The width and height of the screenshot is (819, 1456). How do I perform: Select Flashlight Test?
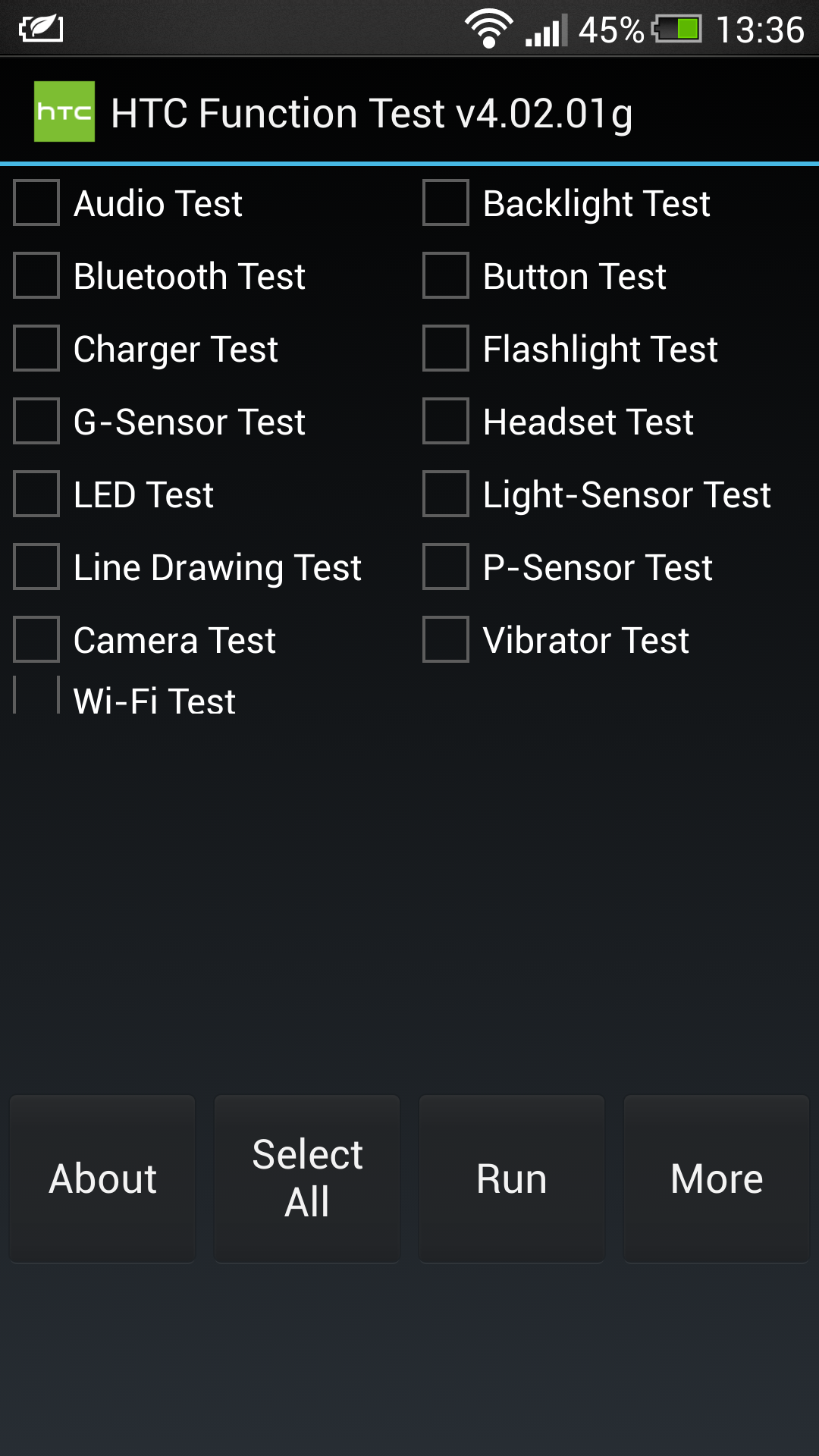click(x=446, y=348)
